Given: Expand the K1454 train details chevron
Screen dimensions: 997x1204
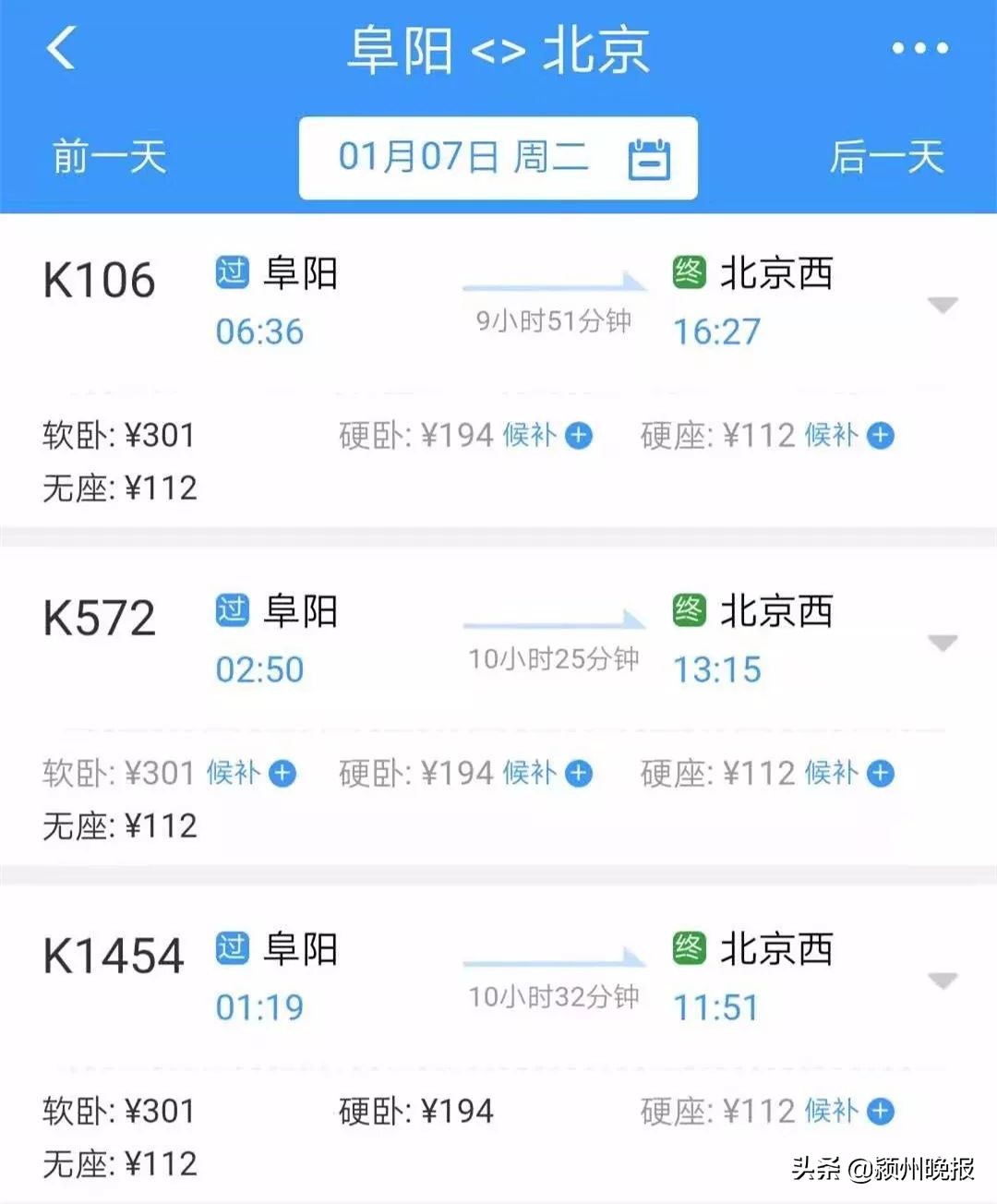Looking at the screenshot, I should click(943, 979).
